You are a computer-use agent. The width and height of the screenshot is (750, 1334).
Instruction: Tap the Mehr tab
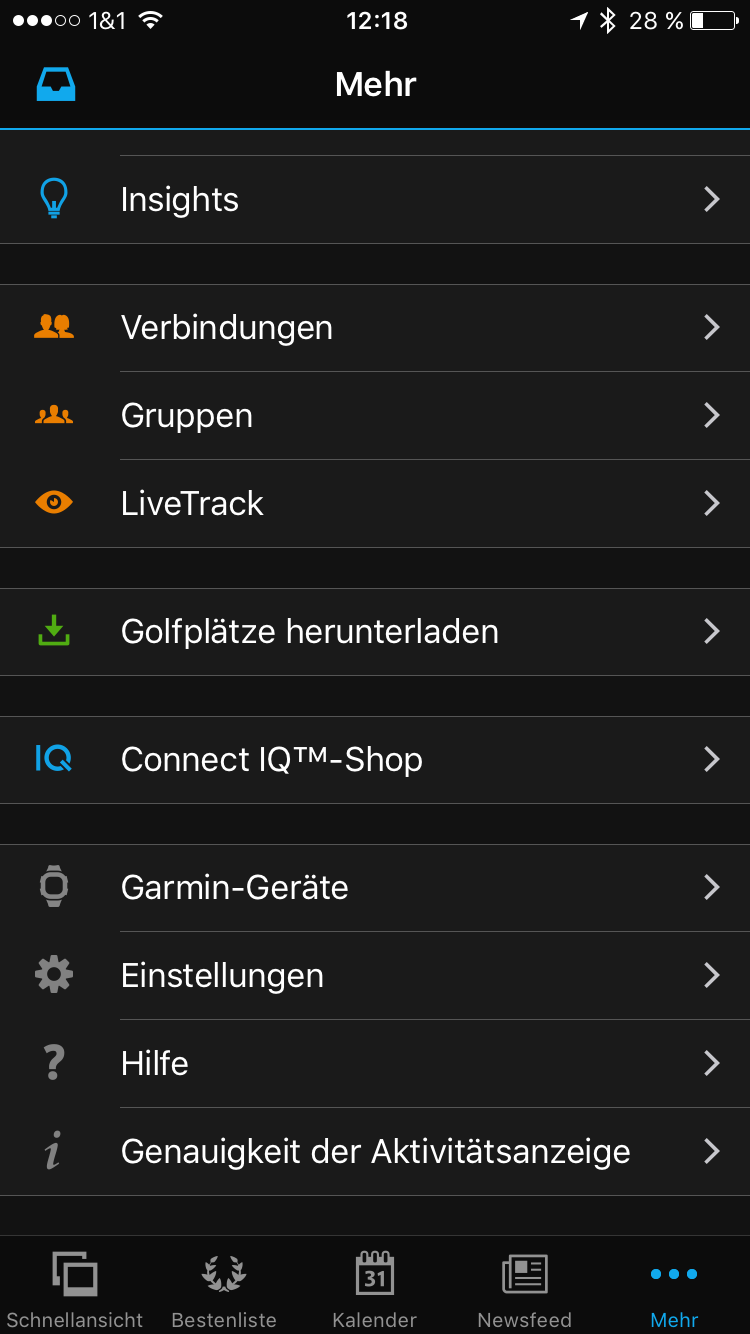click(x=674, y=1288)
